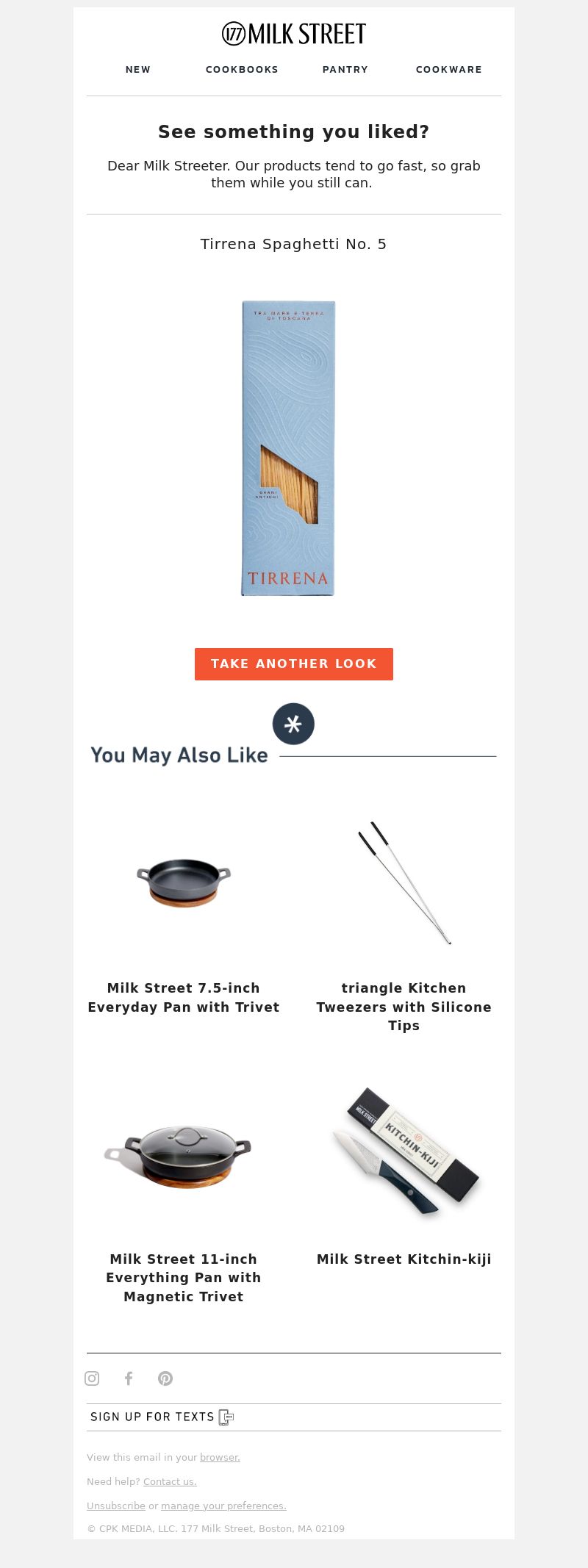Open the Pinterest page
588x1568 pixels.
(x=165, y=1378)
